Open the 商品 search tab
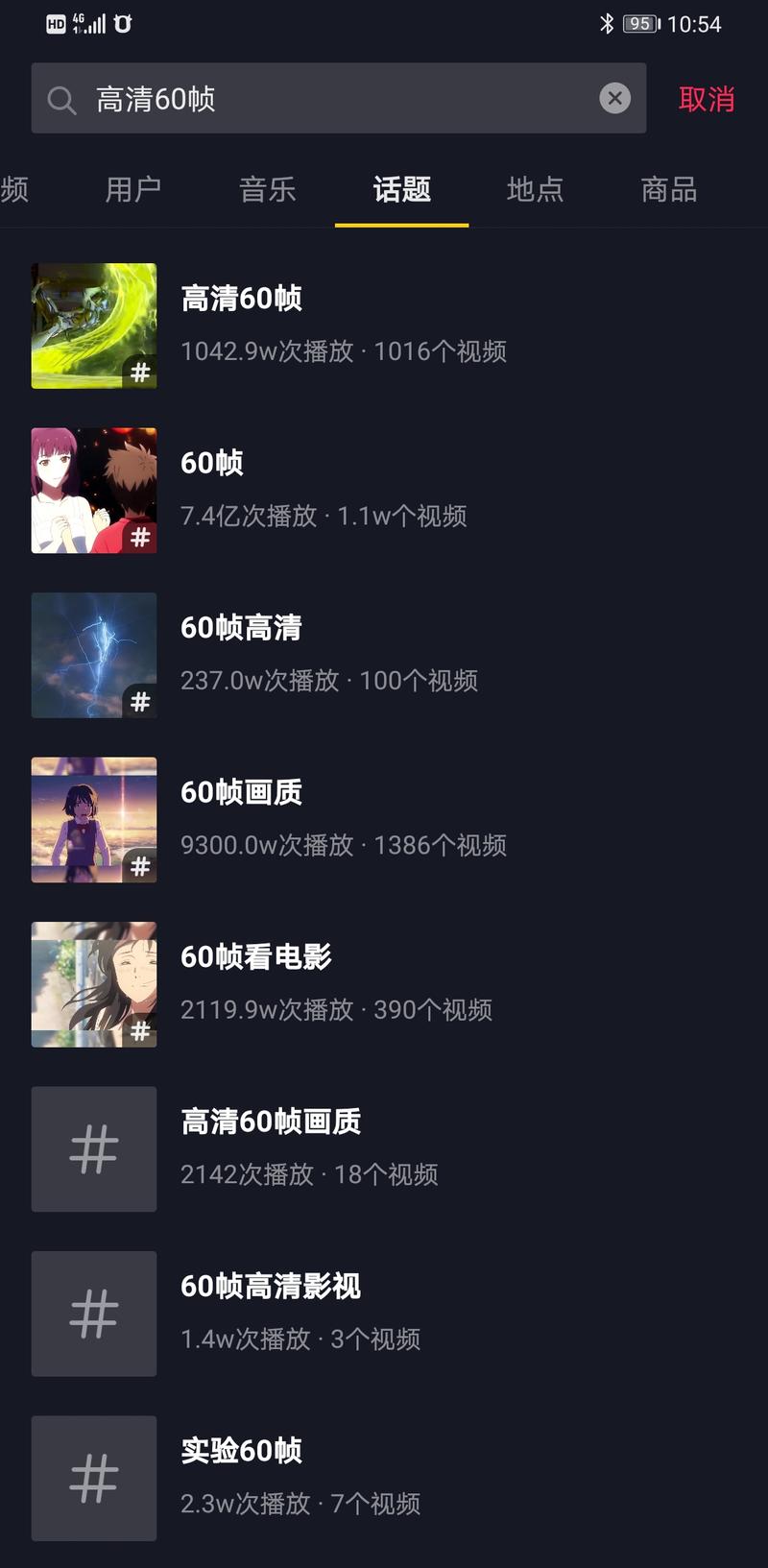 668,190
